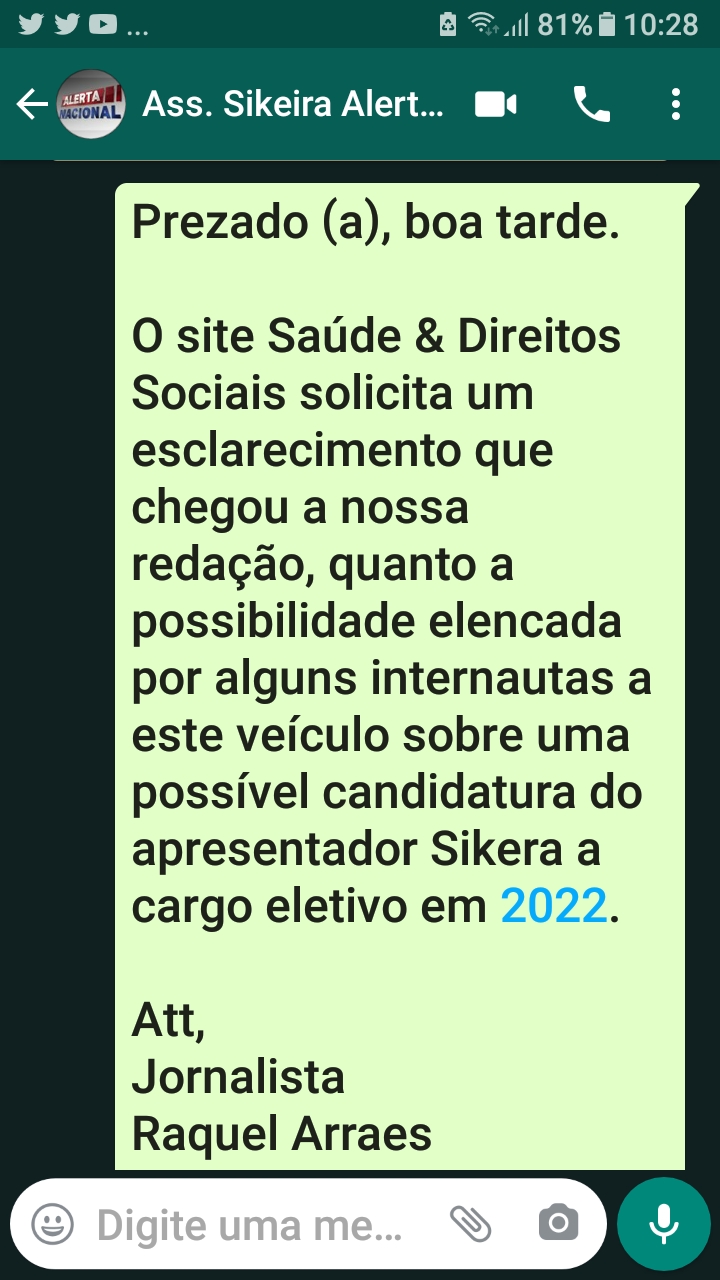Go back to the chat list
720x1280 pixels.
31,104
